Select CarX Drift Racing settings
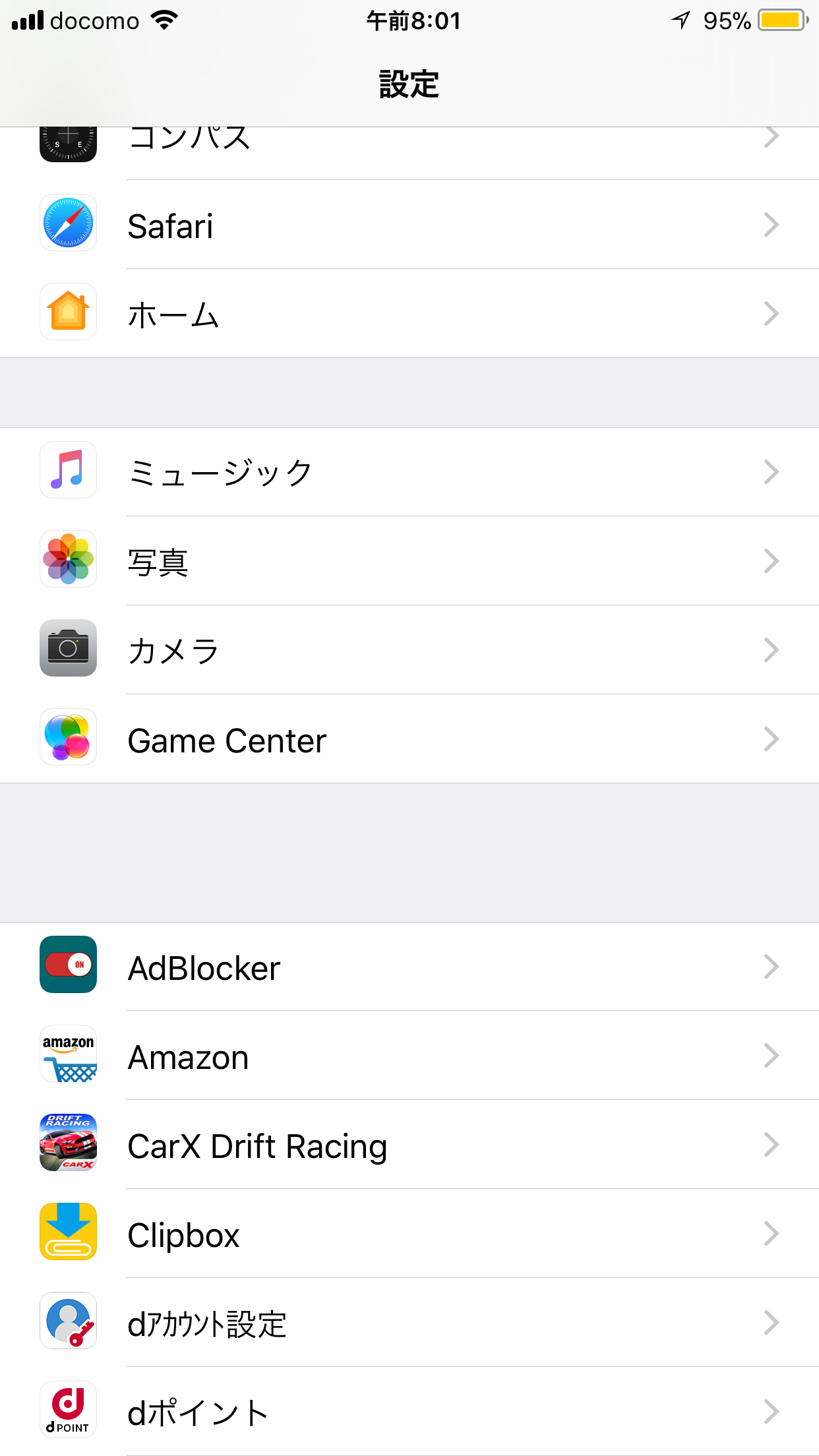This screenshot has width=819, height=1456. pos(409,1145)
